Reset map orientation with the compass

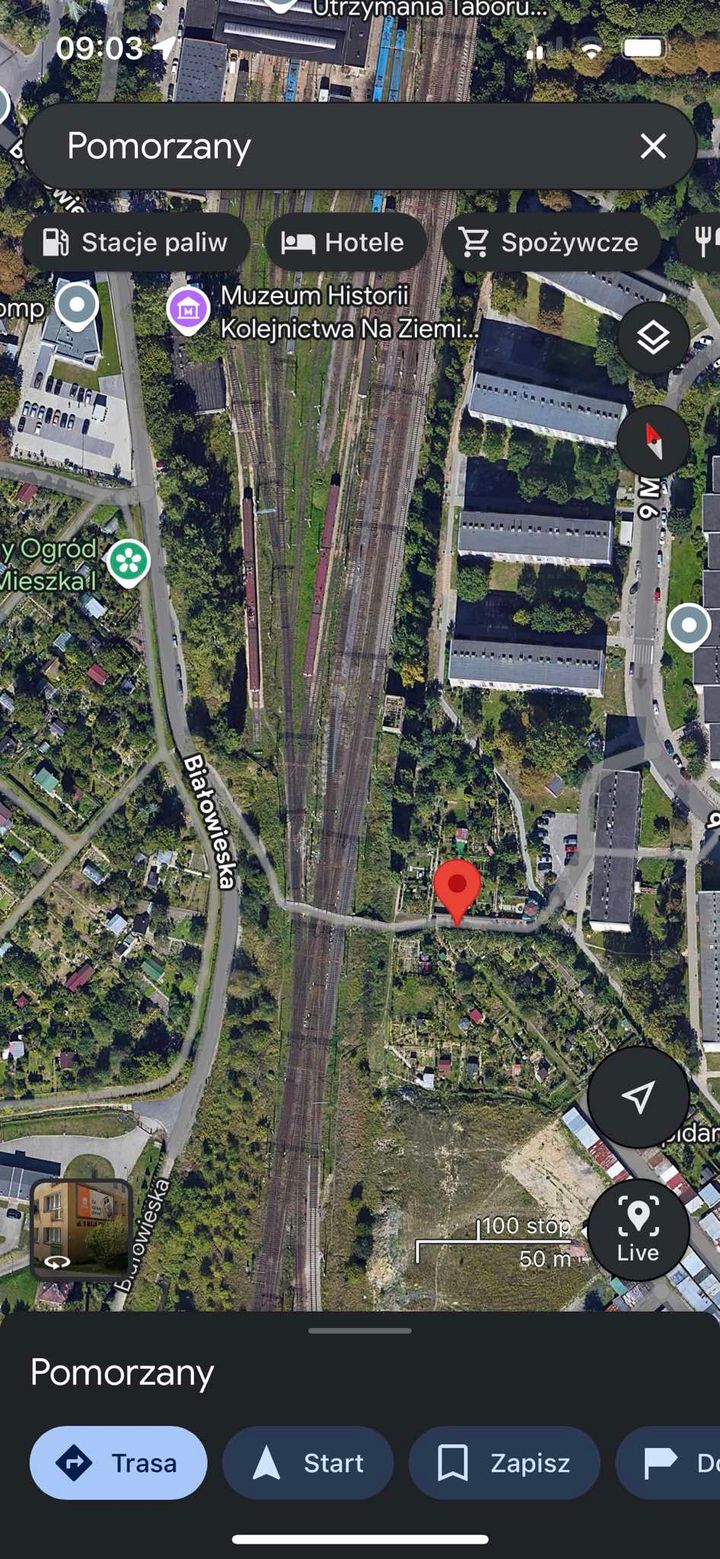coord(653,441)
